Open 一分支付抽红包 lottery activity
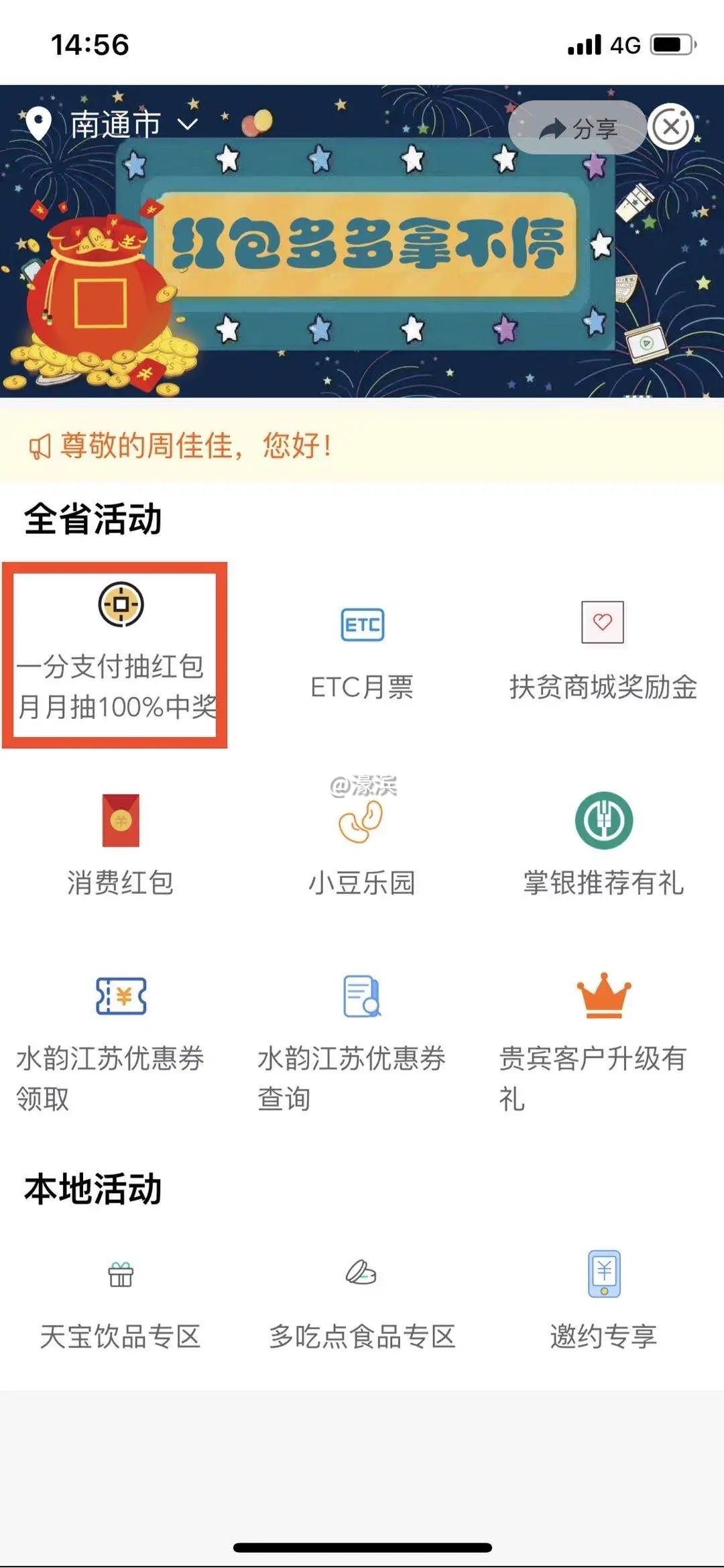Image resolution: width=724 pixels, height=1568 pixels. click(116, 655)
